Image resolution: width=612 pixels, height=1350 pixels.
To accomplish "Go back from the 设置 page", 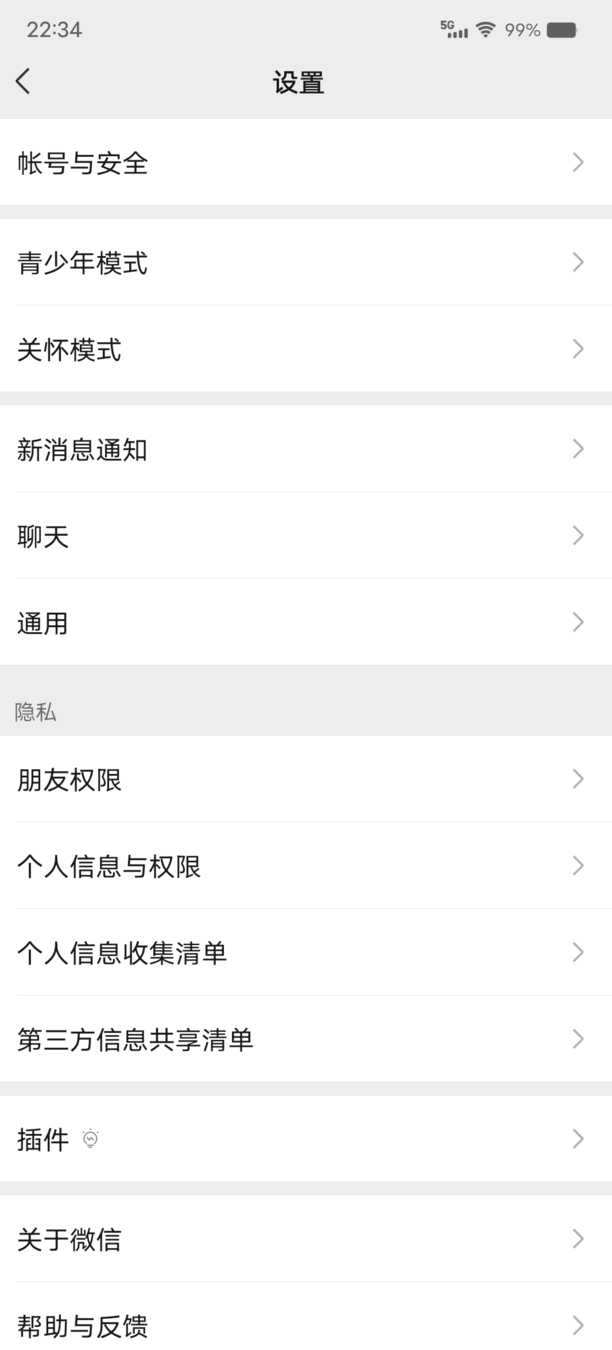I will click(23, 82).
